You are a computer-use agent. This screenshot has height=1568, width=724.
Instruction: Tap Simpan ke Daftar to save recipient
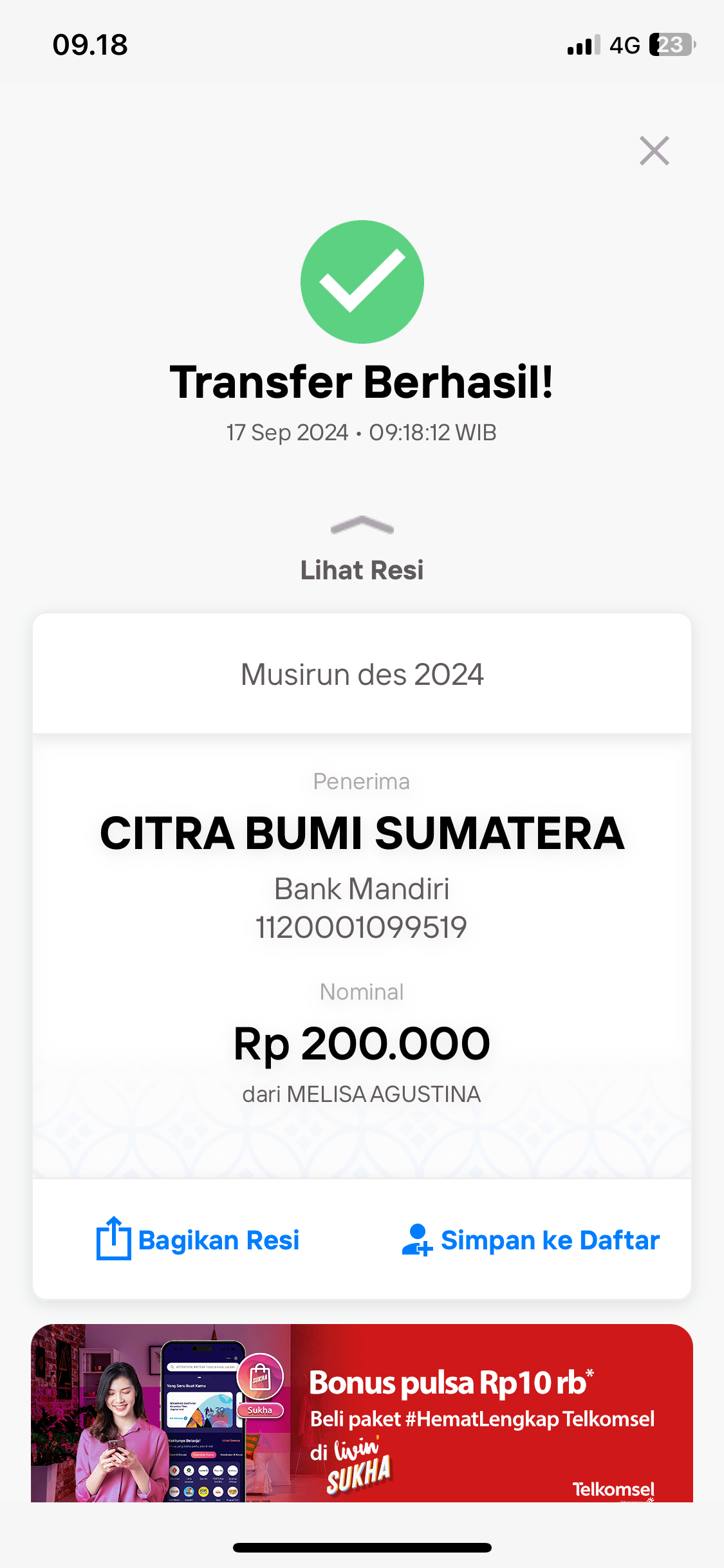[531, 1240]
